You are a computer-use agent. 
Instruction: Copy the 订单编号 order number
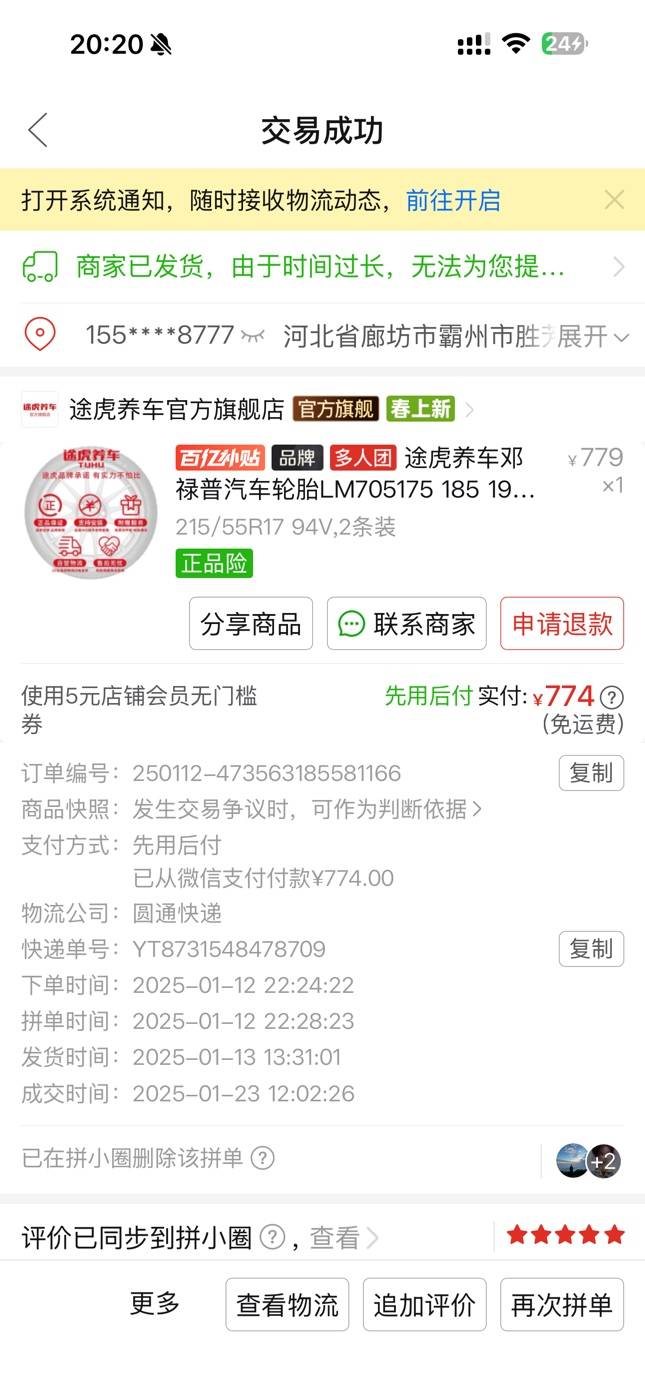coord(590,774)
